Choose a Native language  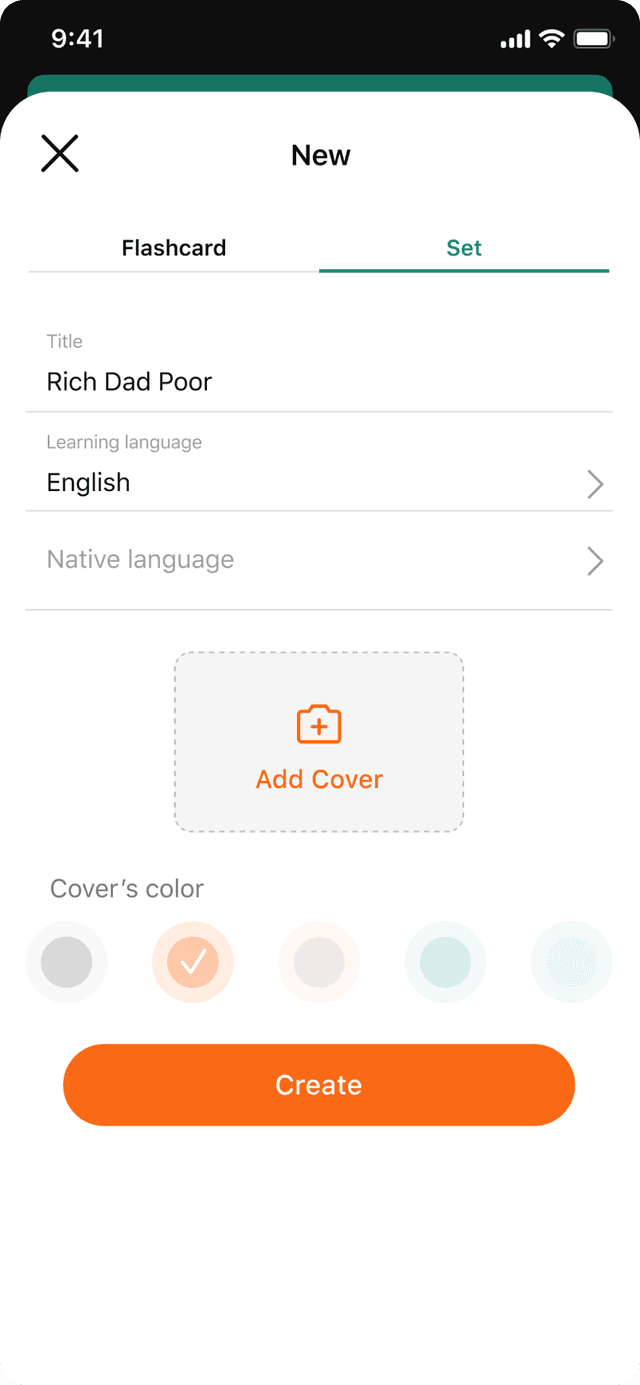pyautogui.click(x=318, y=560)
